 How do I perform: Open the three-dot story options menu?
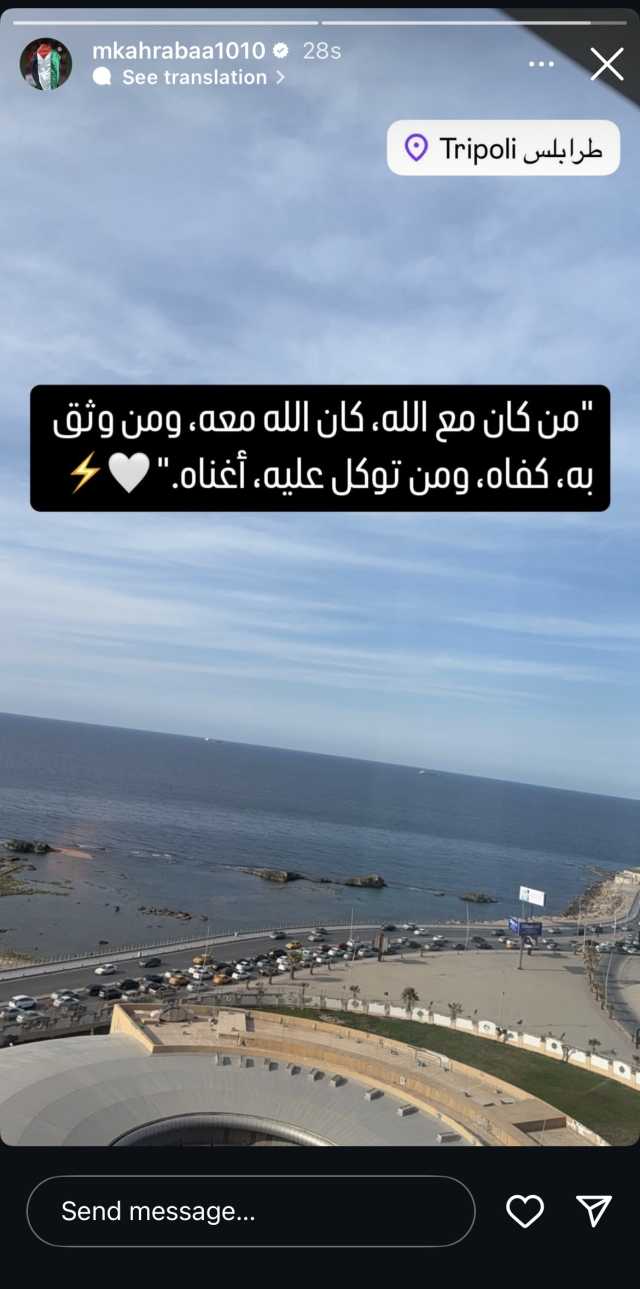pos(541,64)
